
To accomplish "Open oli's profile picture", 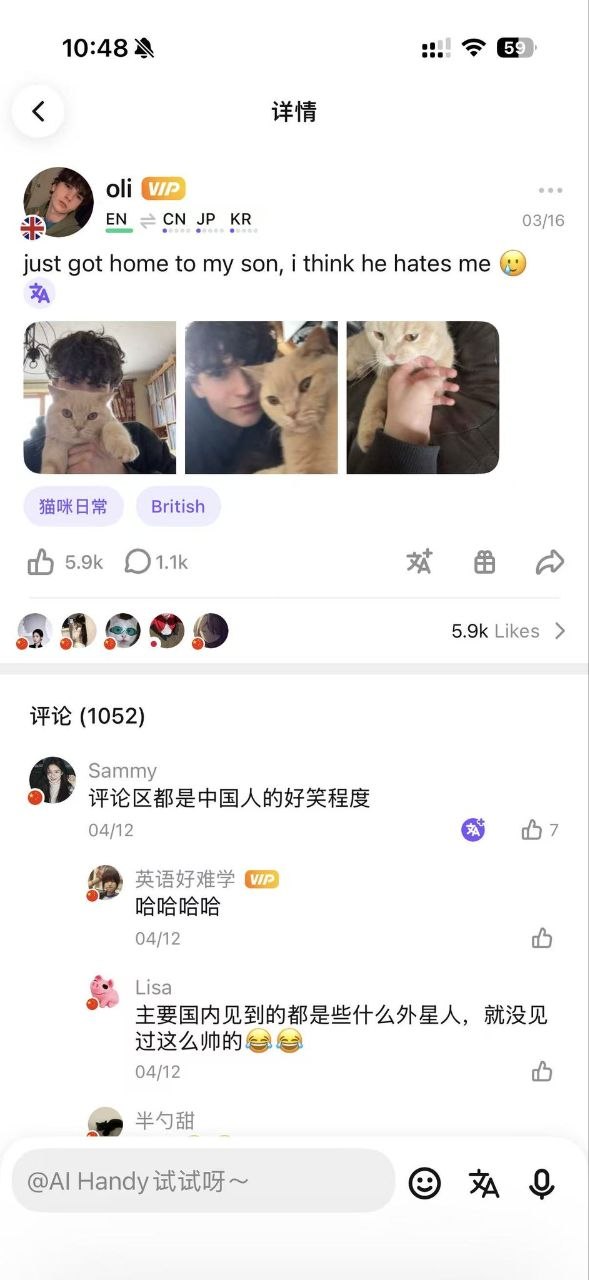I will [58, 202].
